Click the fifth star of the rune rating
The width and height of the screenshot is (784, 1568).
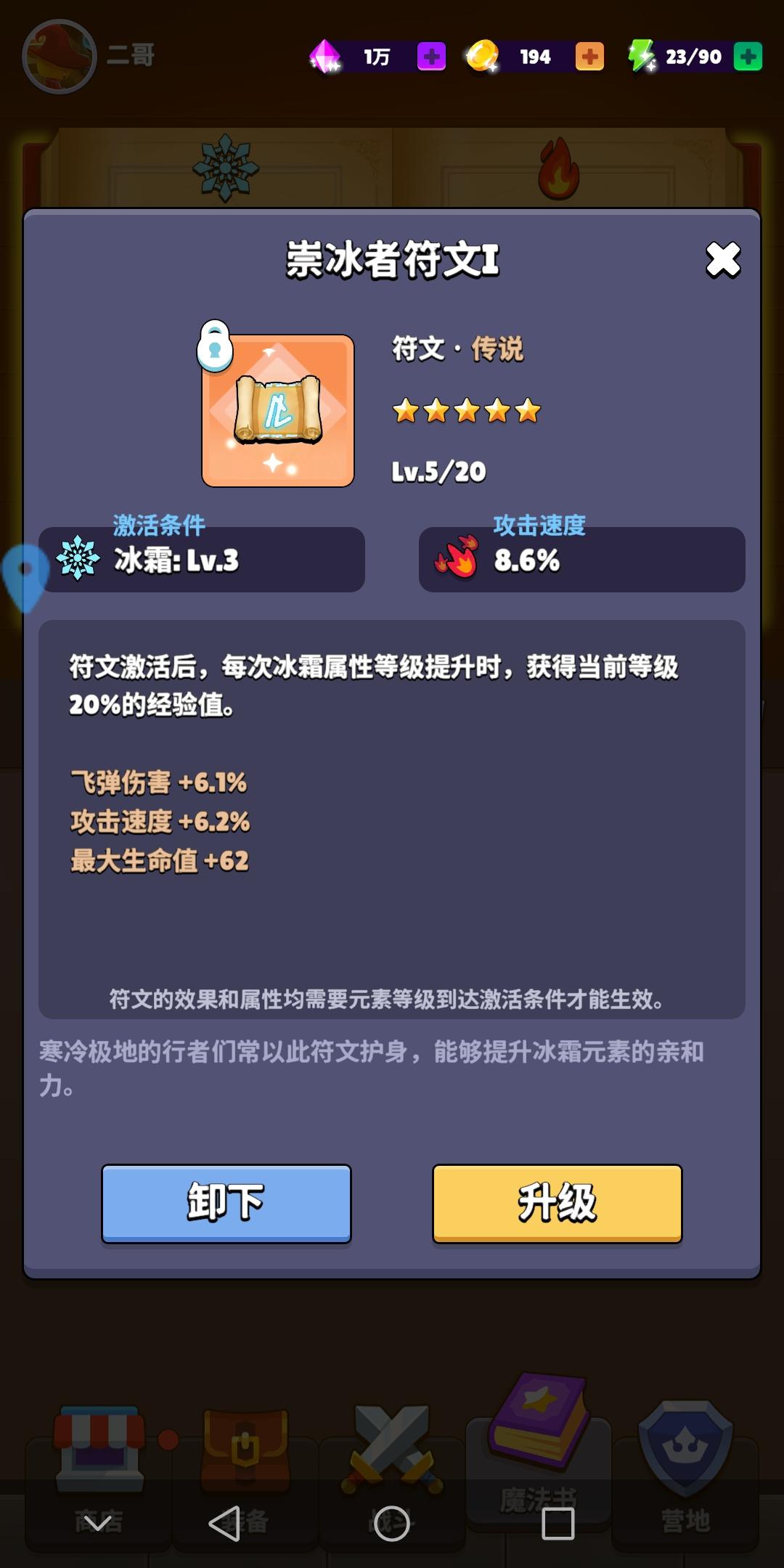click(527, 411)
